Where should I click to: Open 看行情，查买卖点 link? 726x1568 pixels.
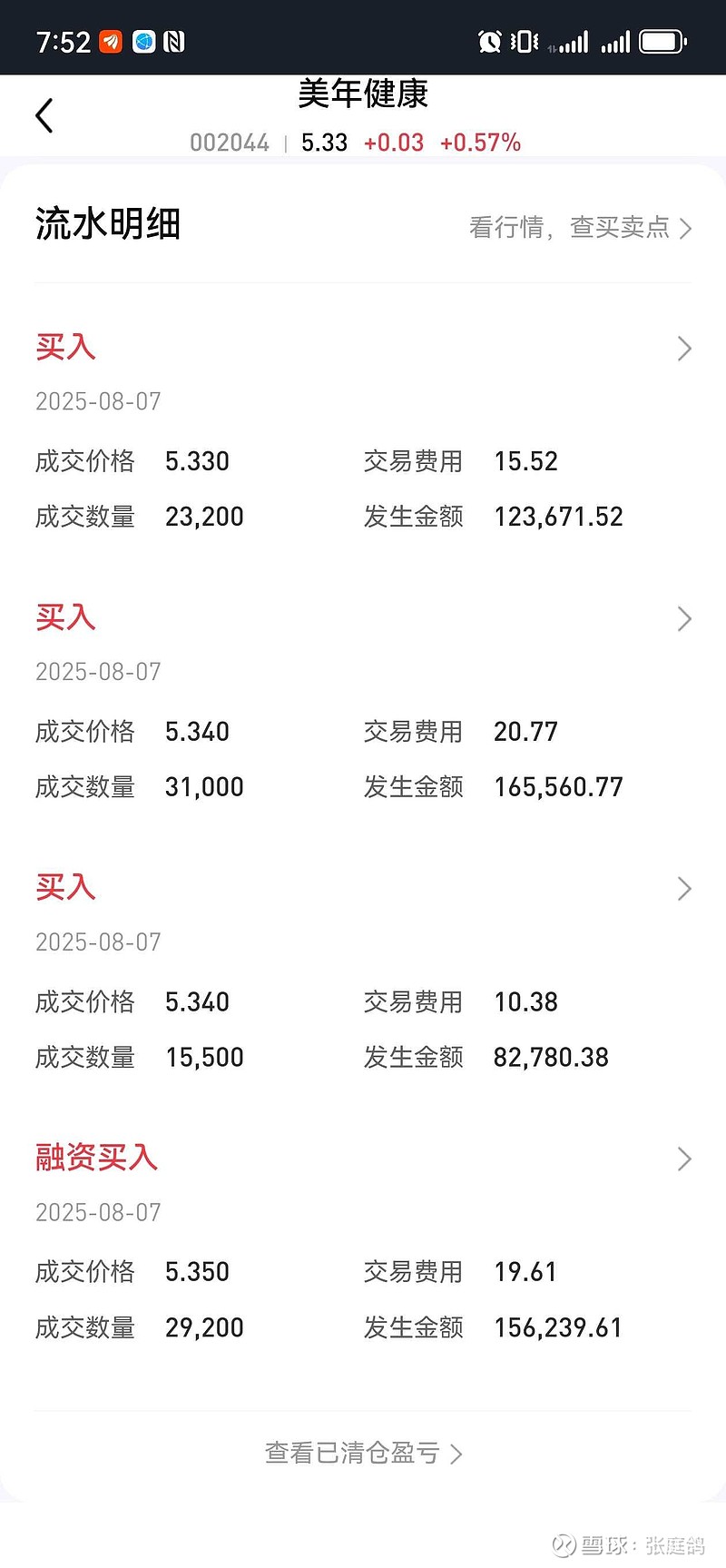(x=581, y=227)
